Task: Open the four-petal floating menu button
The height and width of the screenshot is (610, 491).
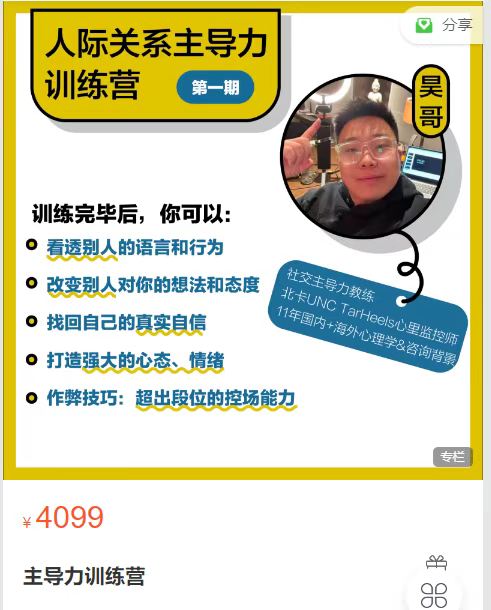Action: click(434, 595)
